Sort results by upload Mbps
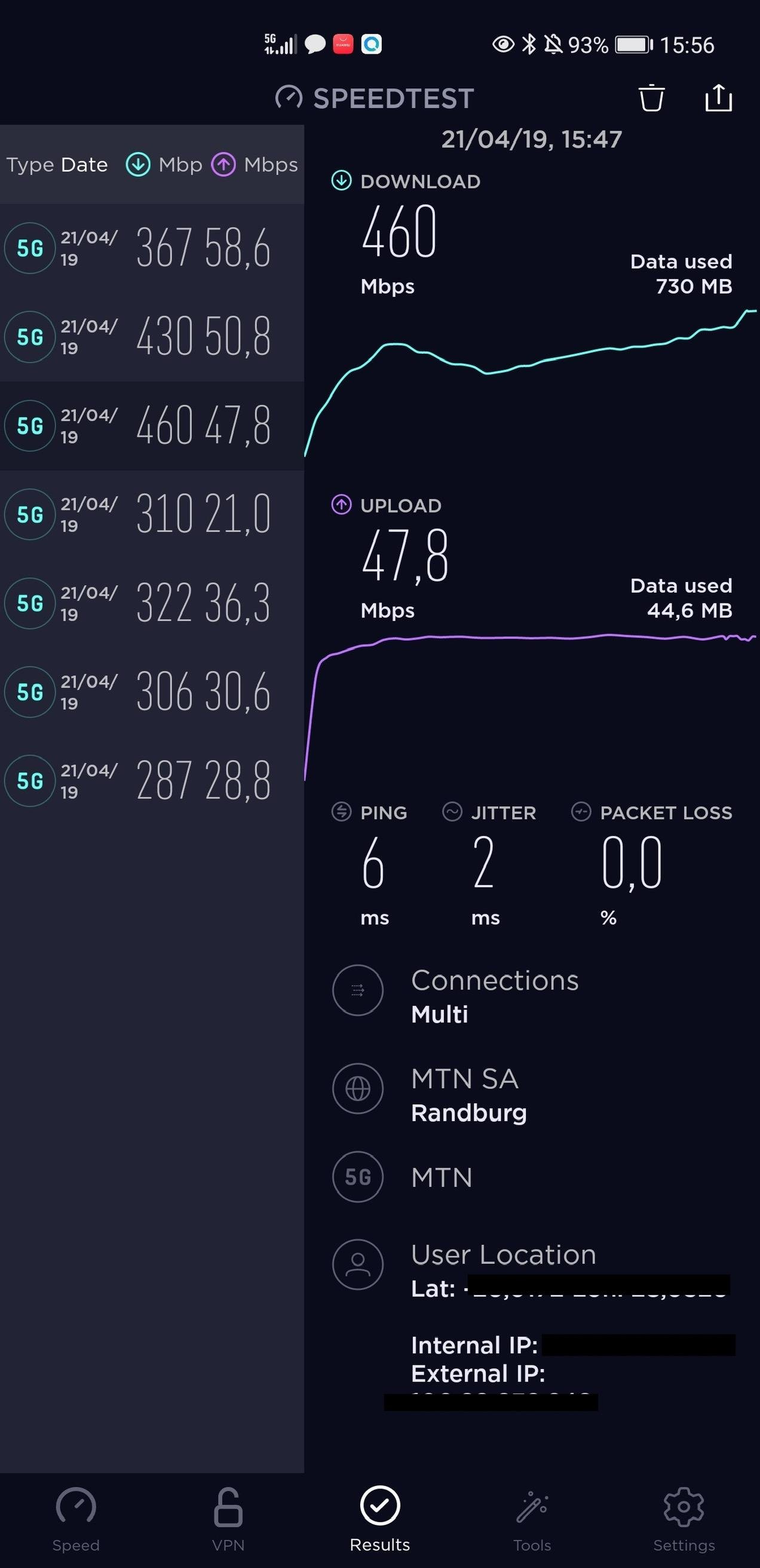Screen dimensions: 760x1568 pyautogui.click(x=255, y=165)
